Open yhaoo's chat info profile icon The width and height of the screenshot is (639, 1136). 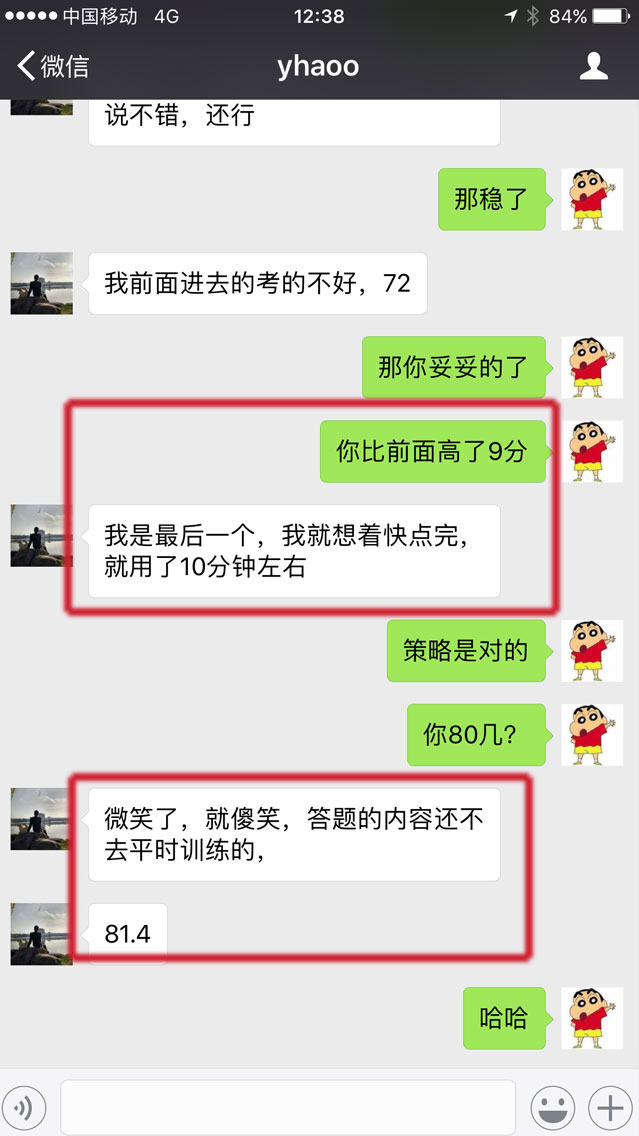click(x=594, y=67)
